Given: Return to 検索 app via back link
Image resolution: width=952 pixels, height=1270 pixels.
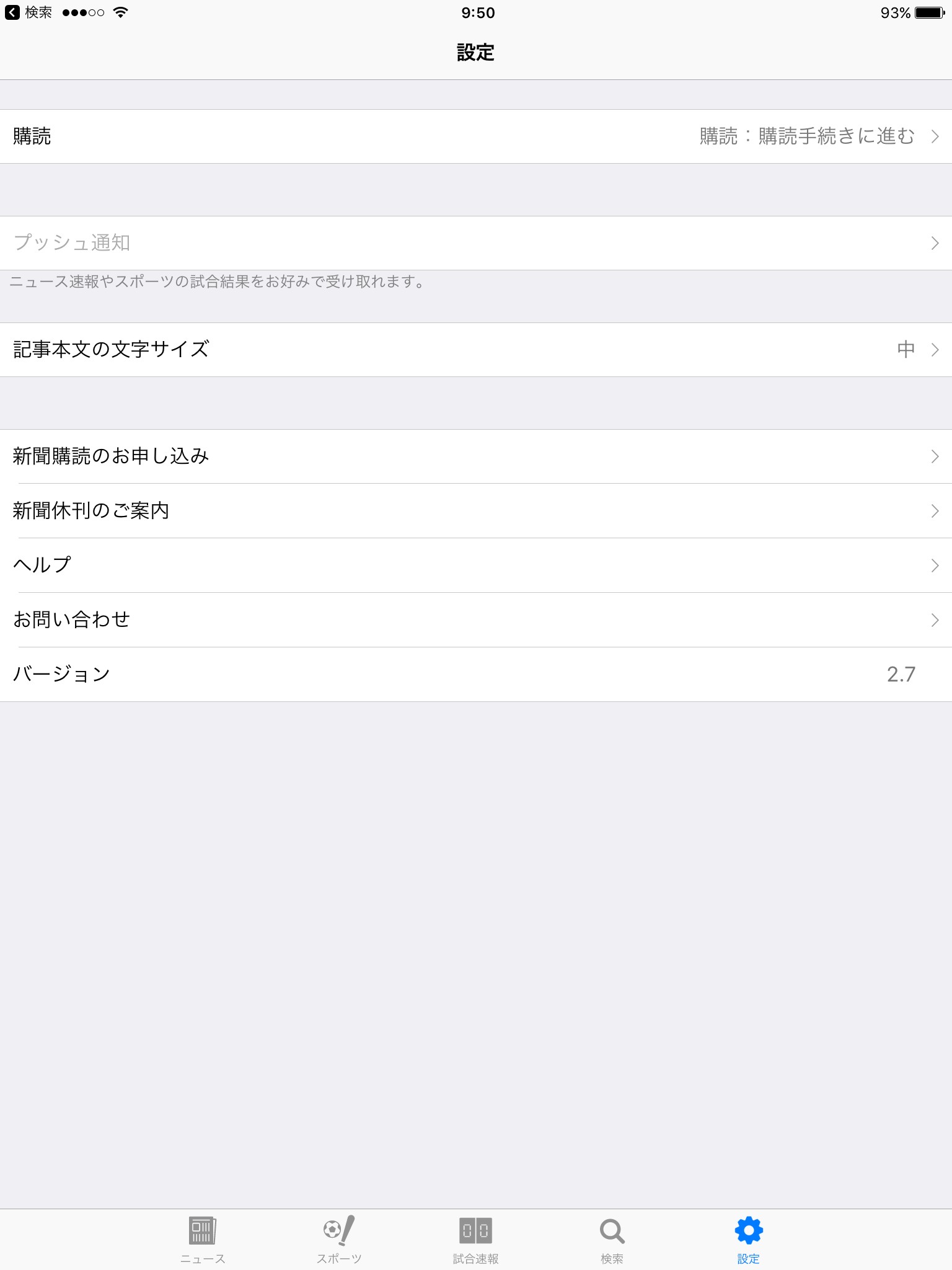Looking at the screenshot, I should [x=29, y=12].
